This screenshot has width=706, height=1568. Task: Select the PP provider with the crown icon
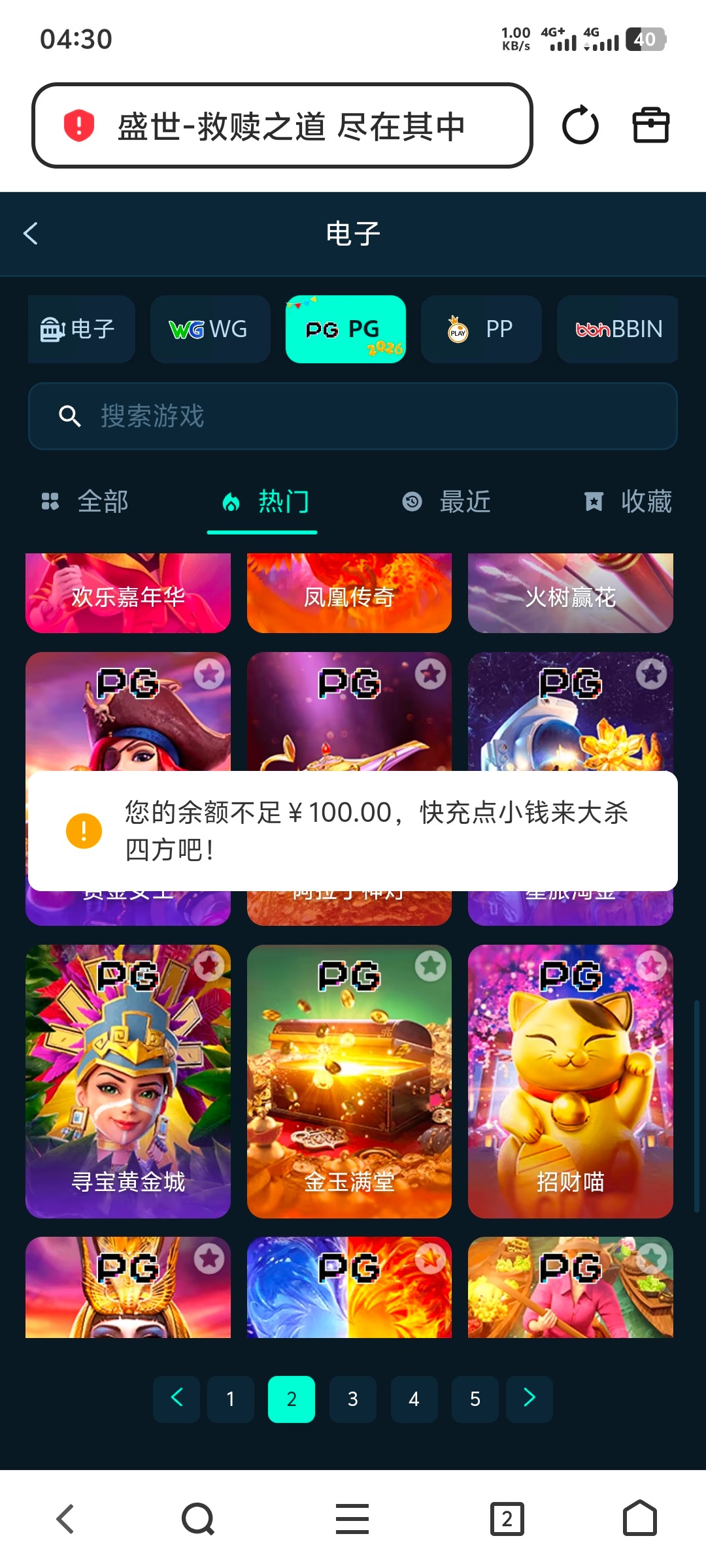(481, 329)
